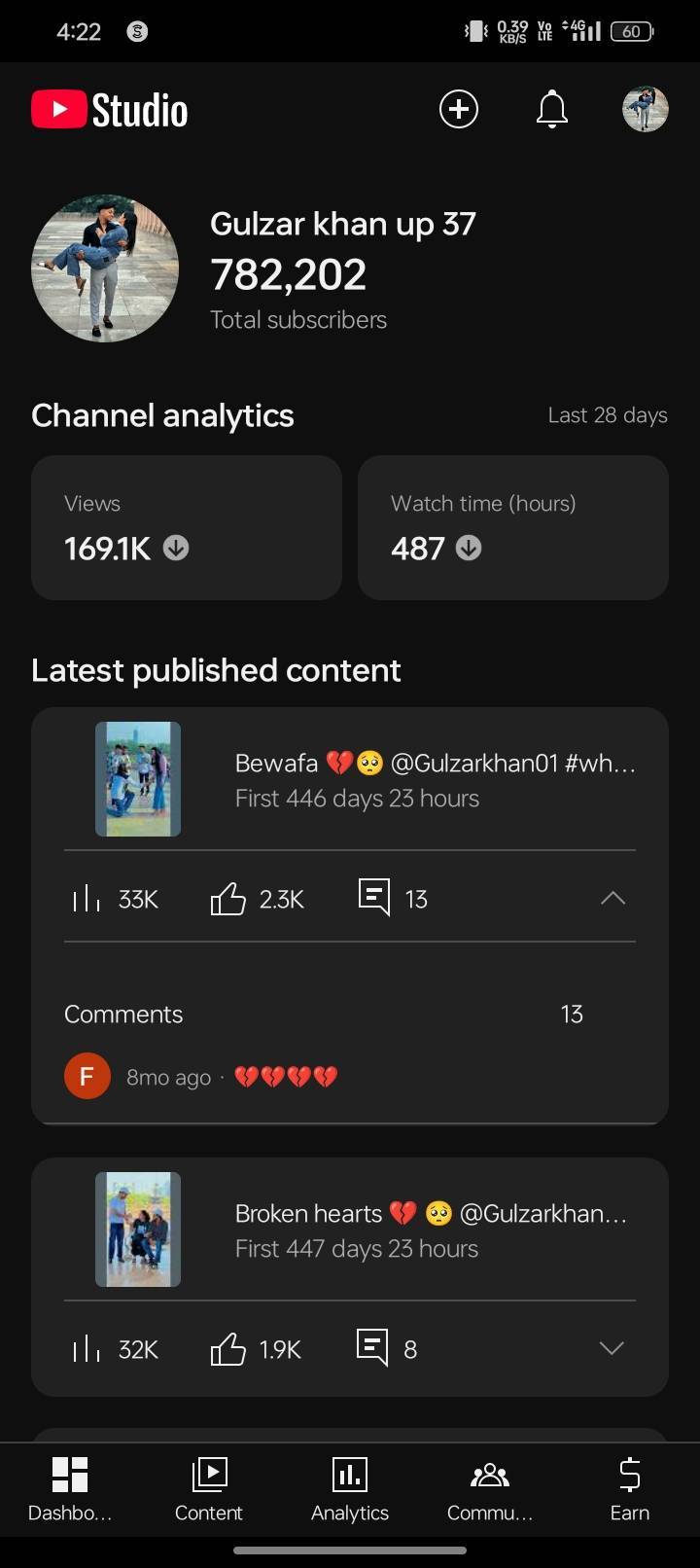View the 13 comments on Bewafa
Image resolution: width=700 pixels, height=1568 pixels.
pos(350,1014)
